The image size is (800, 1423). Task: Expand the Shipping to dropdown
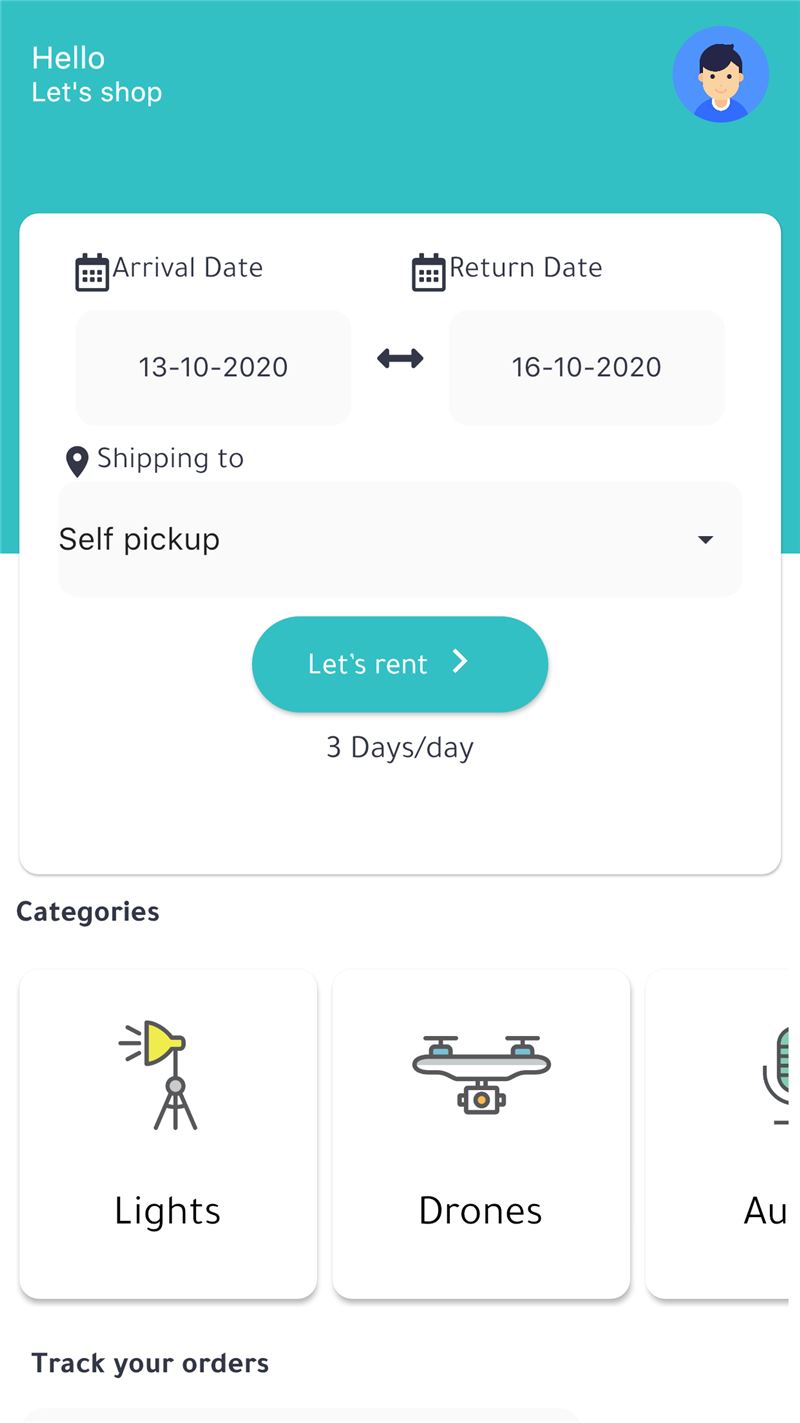400,539
